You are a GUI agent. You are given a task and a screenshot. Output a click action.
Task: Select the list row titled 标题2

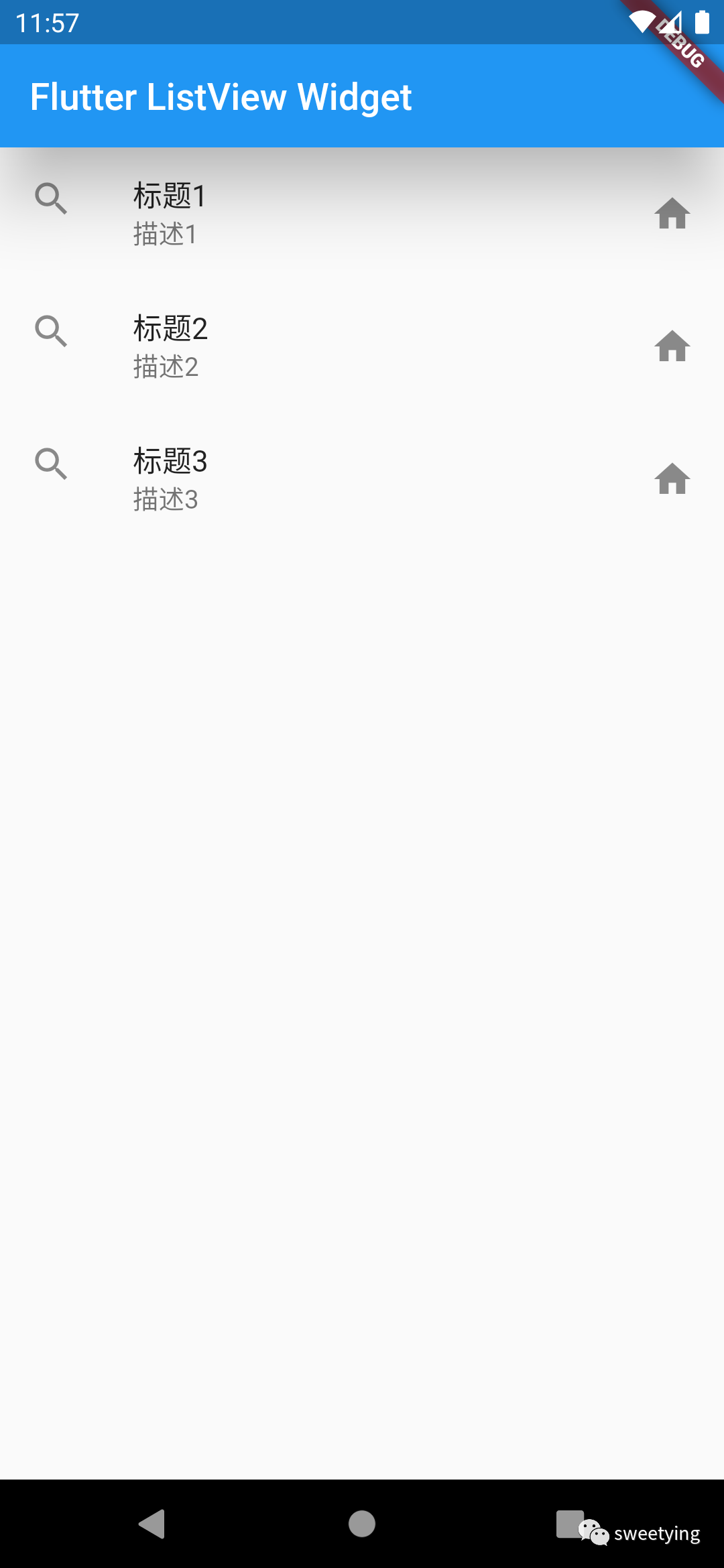coord(362,346)
